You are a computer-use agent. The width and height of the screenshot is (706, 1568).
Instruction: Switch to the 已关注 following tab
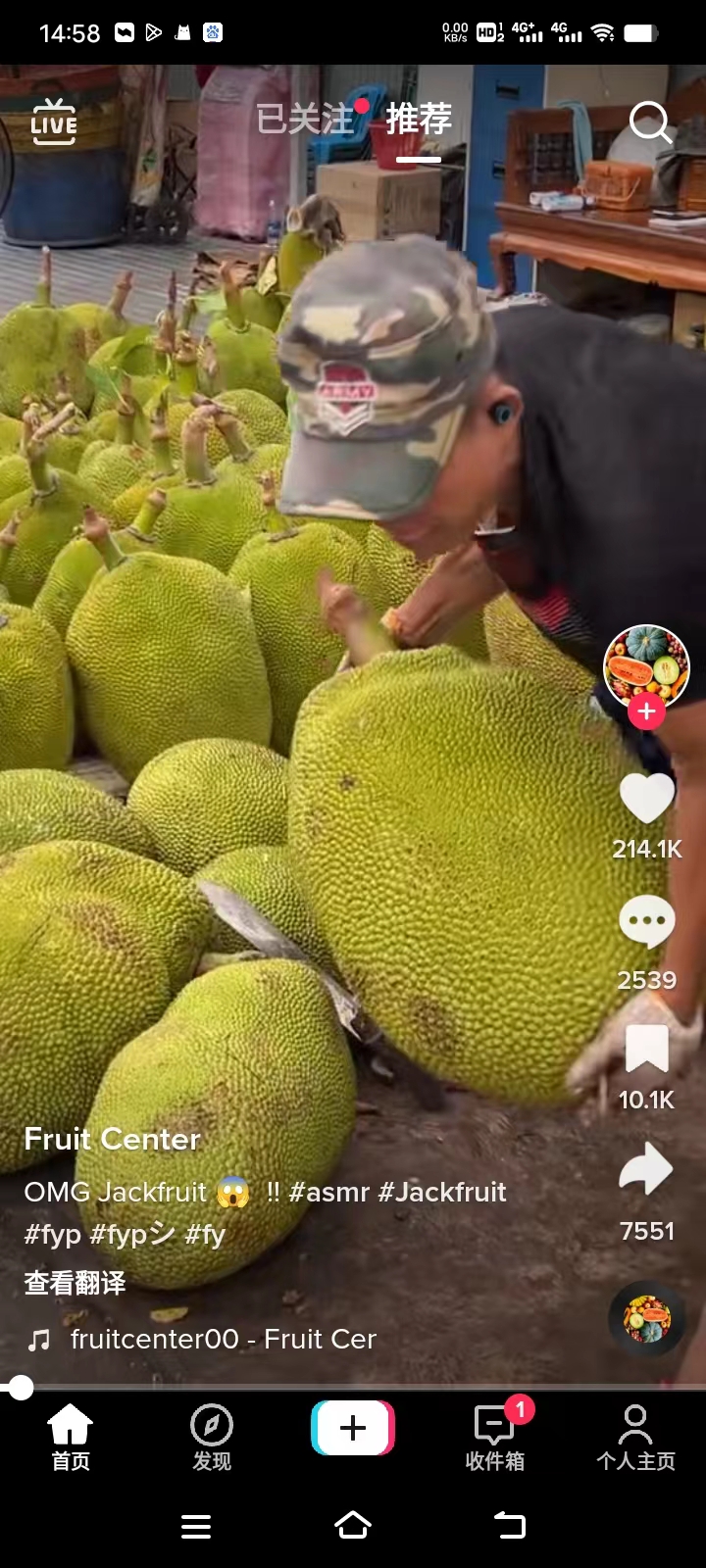pos(305,120)
